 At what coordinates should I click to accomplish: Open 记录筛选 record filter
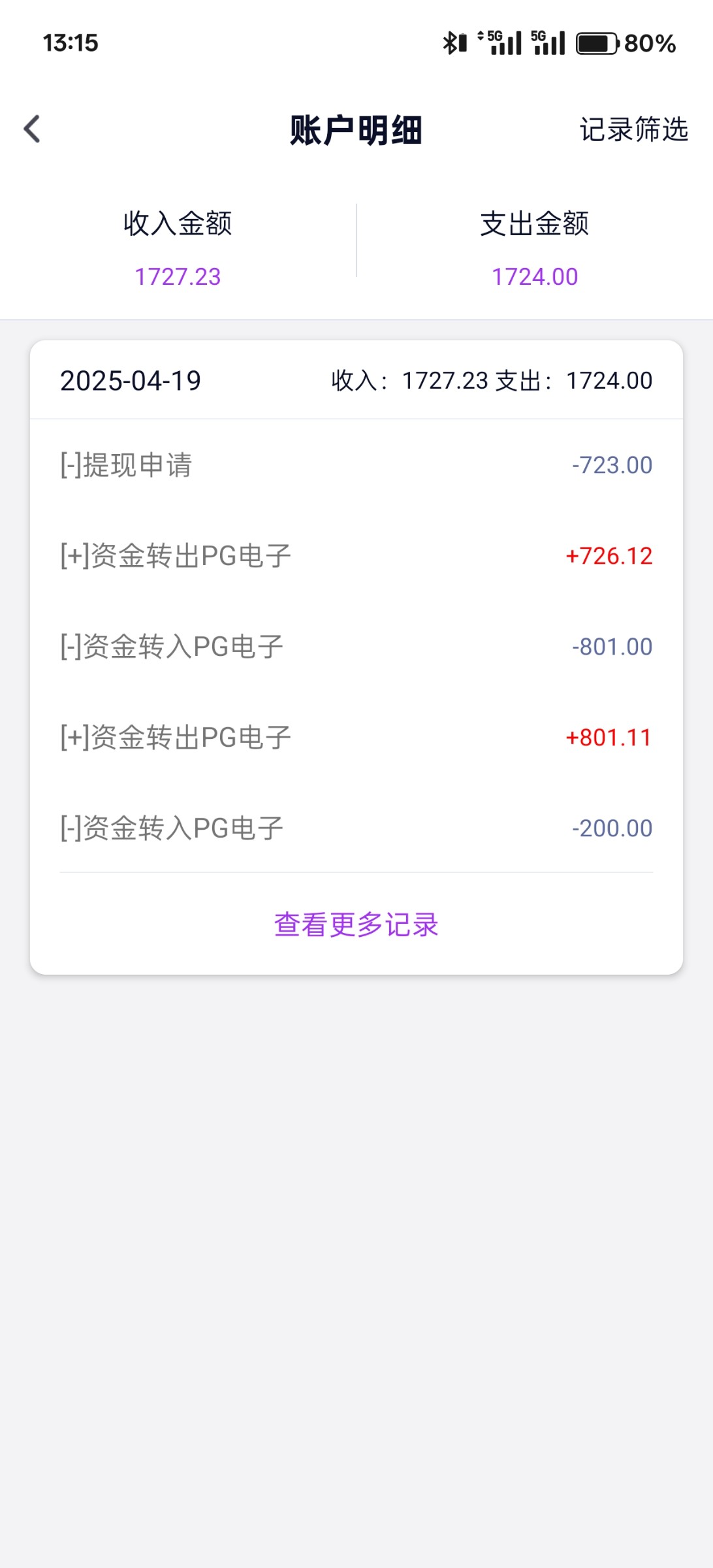pos(633,129)
